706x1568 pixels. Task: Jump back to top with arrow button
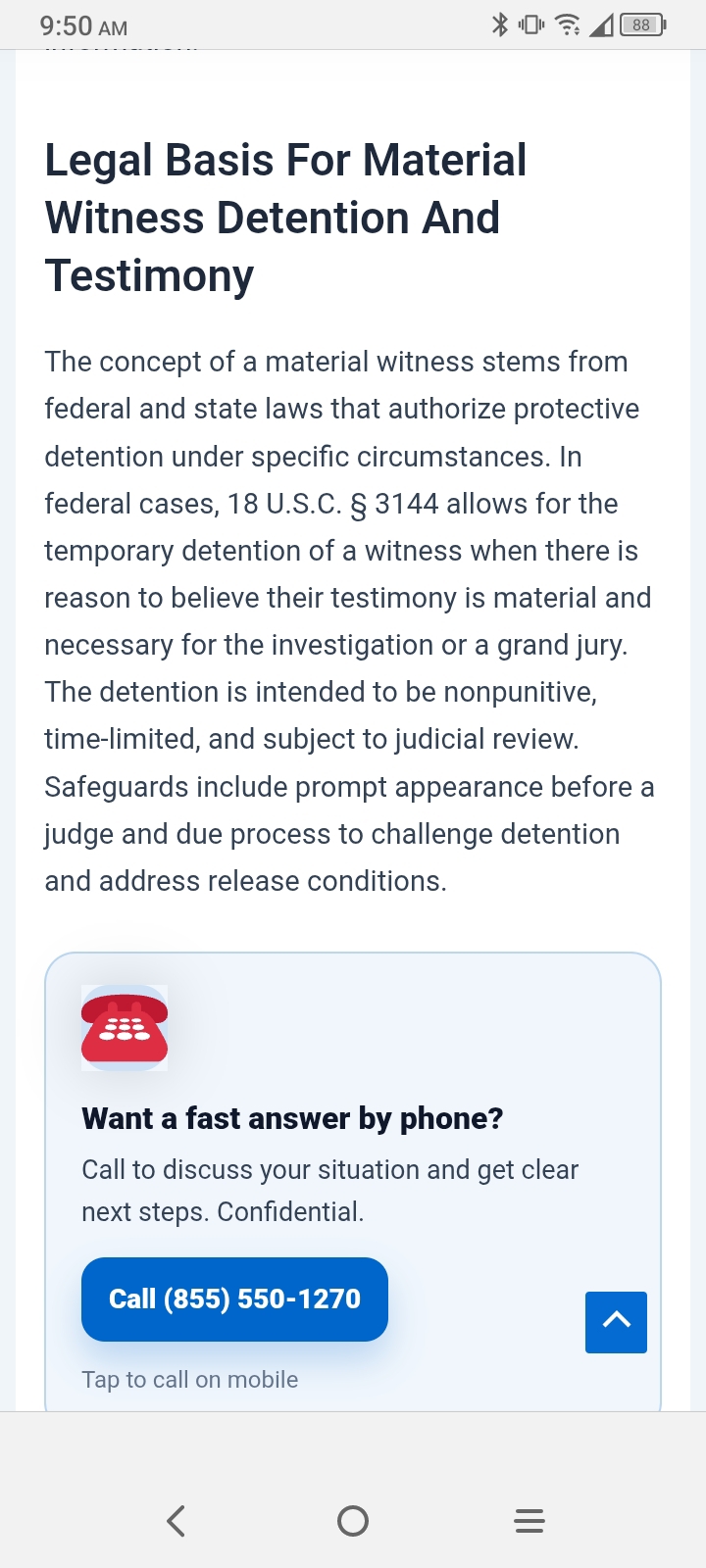point(616,1322)
